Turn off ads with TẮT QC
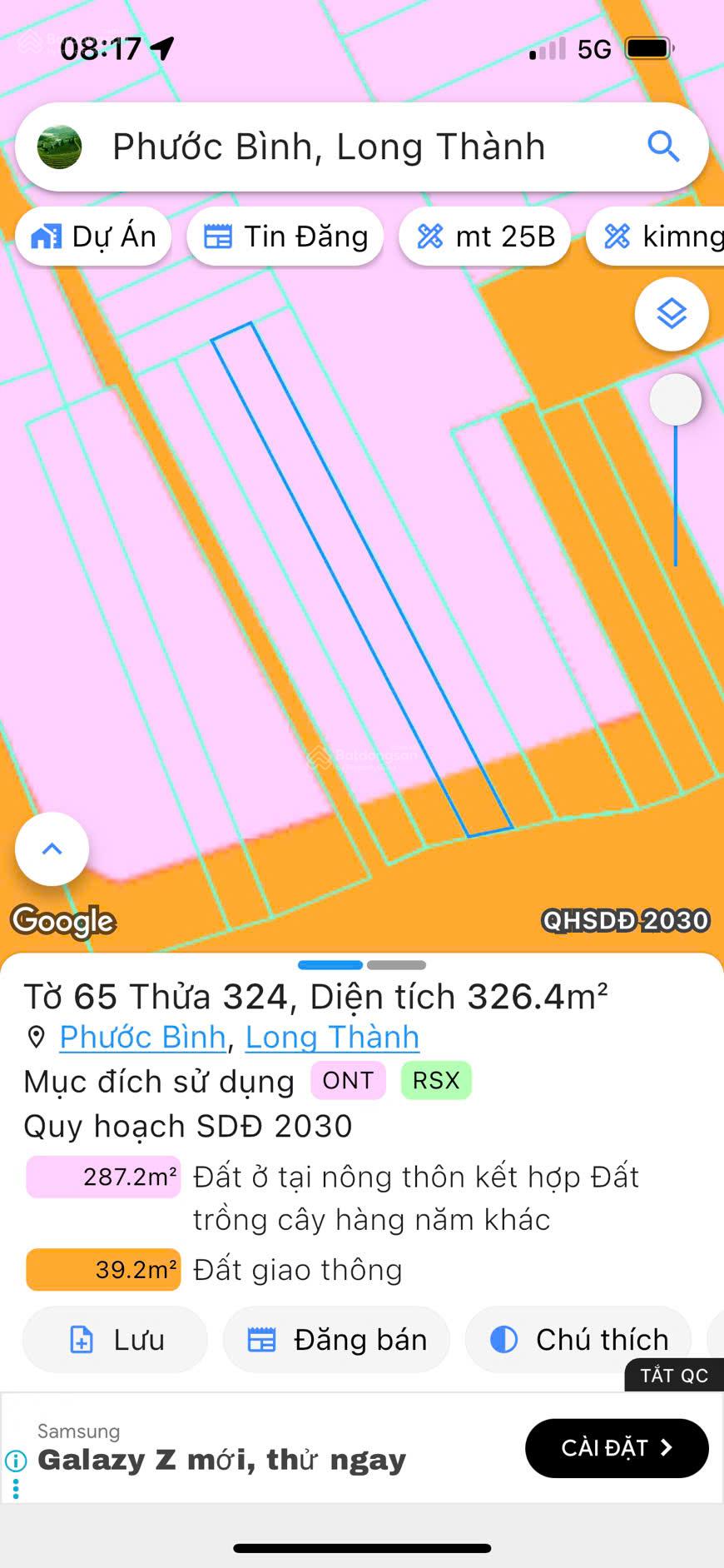This screenshot has width=724, height=1568. coord(673,1376)
